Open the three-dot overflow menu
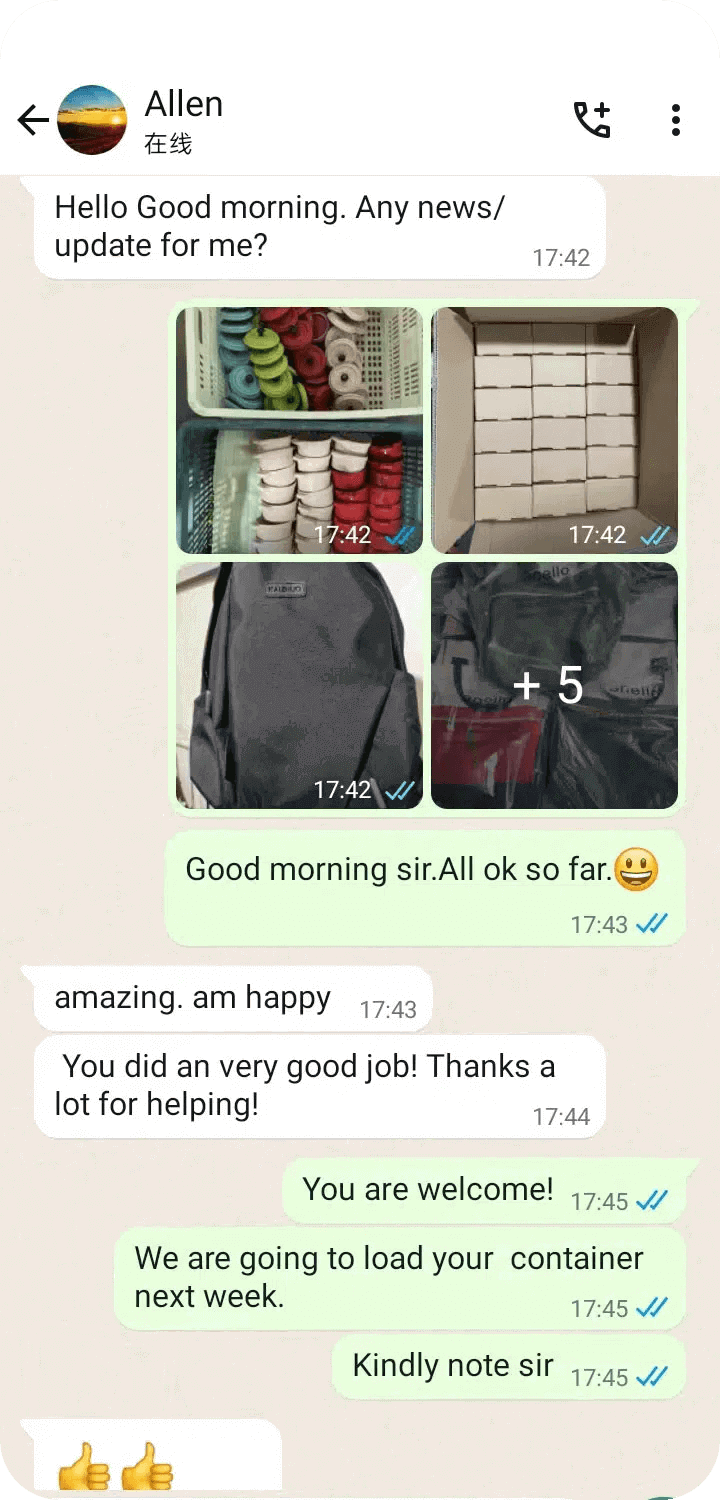Viewport: 720px width, 1500px height. (676, 120)
